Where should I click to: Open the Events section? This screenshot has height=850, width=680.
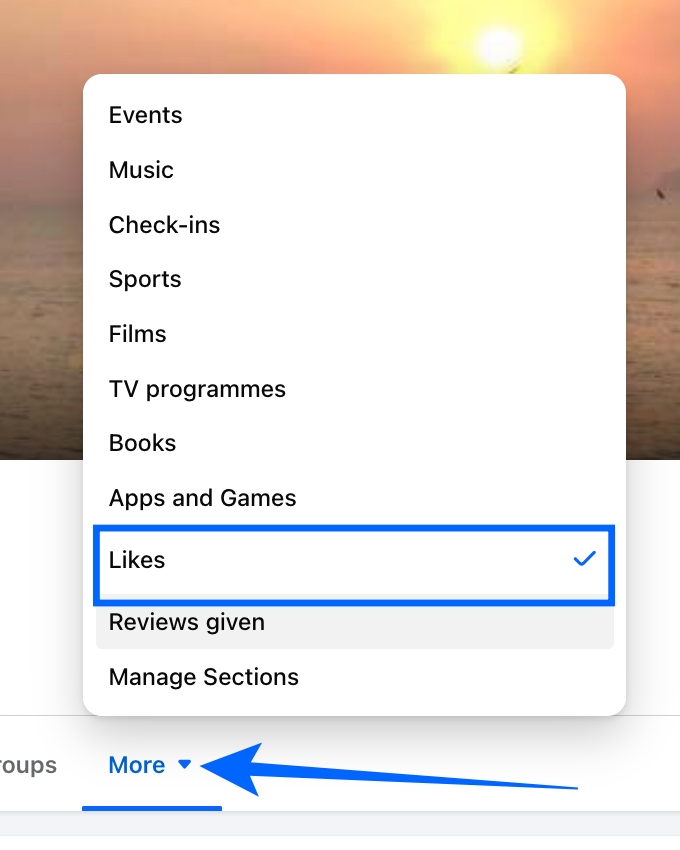click(x=146, y=115)
